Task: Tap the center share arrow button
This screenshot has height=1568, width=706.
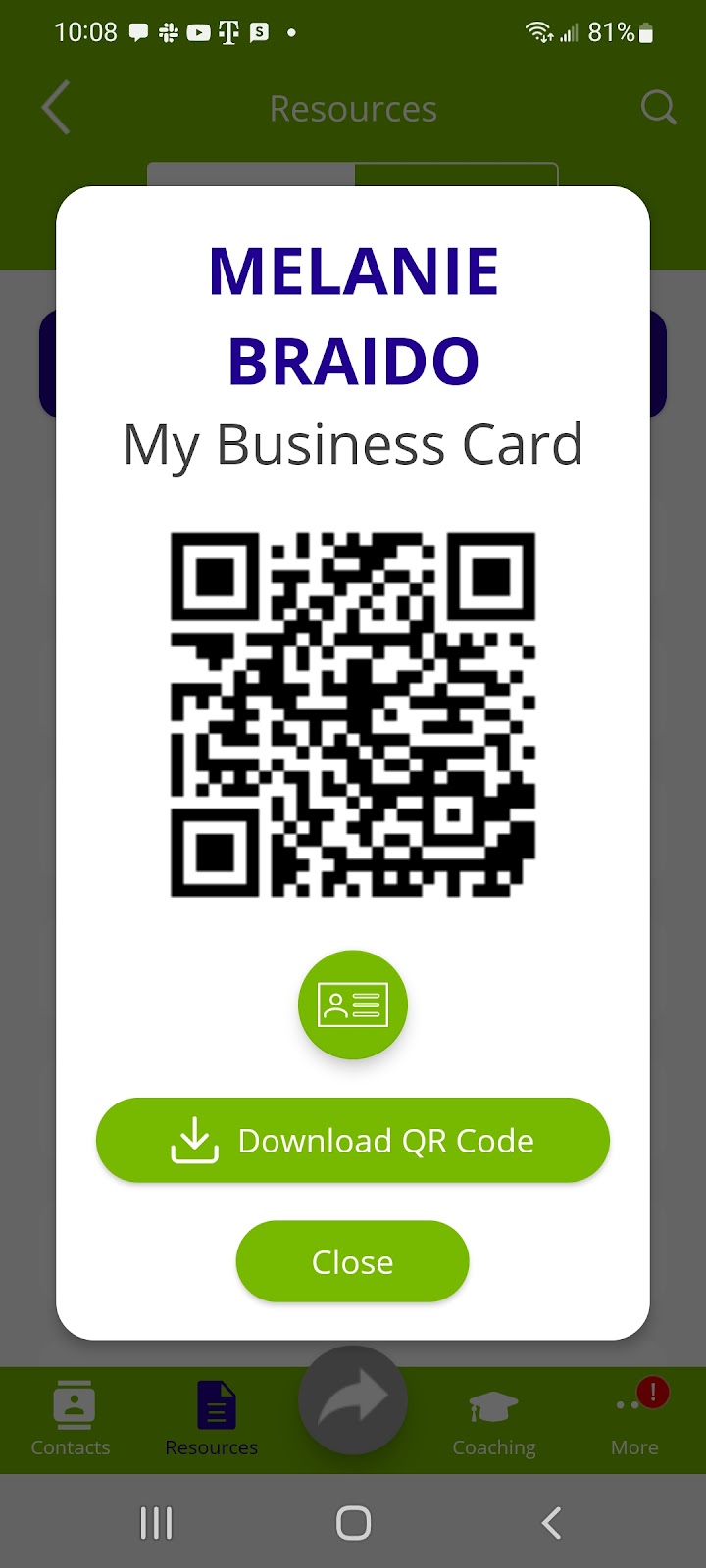Action: 353,1399
